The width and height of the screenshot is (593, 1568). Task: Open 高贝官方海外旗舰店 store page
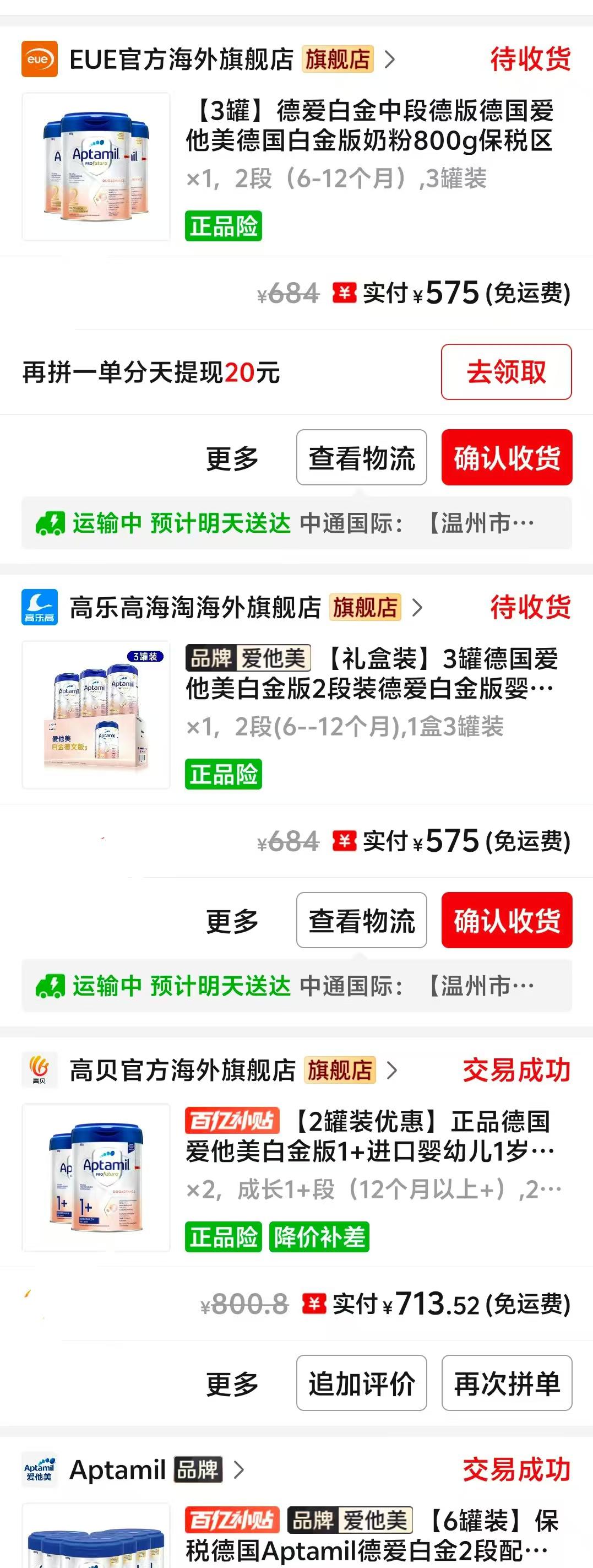click(182, 1070)
